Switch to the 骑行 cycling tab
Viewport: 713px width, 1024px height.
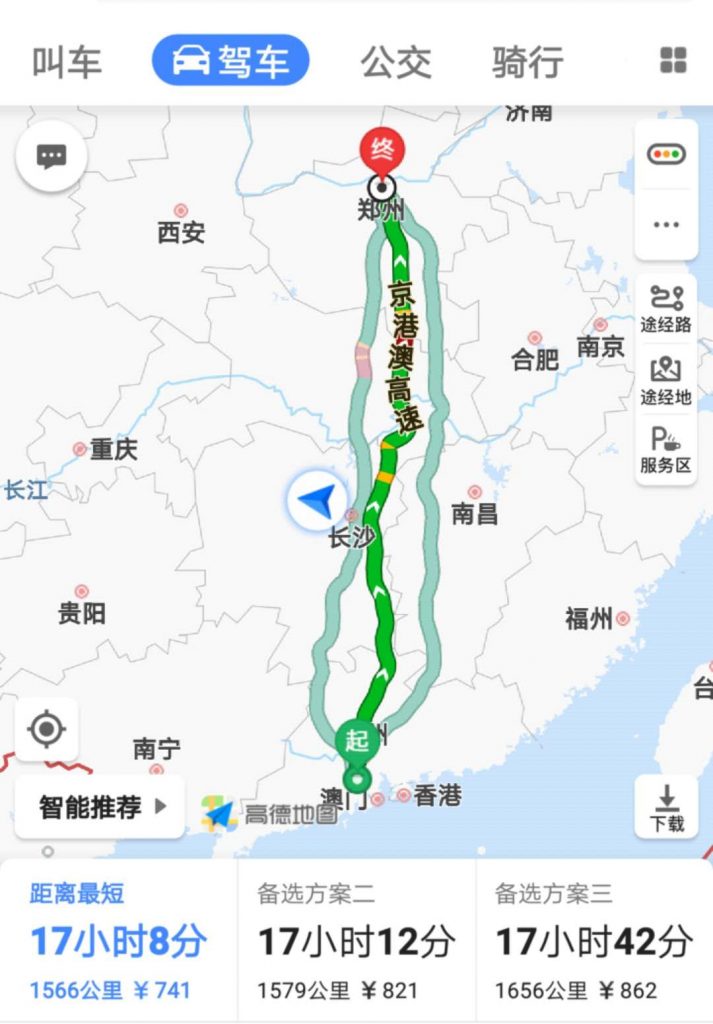(x=527, y=62)
